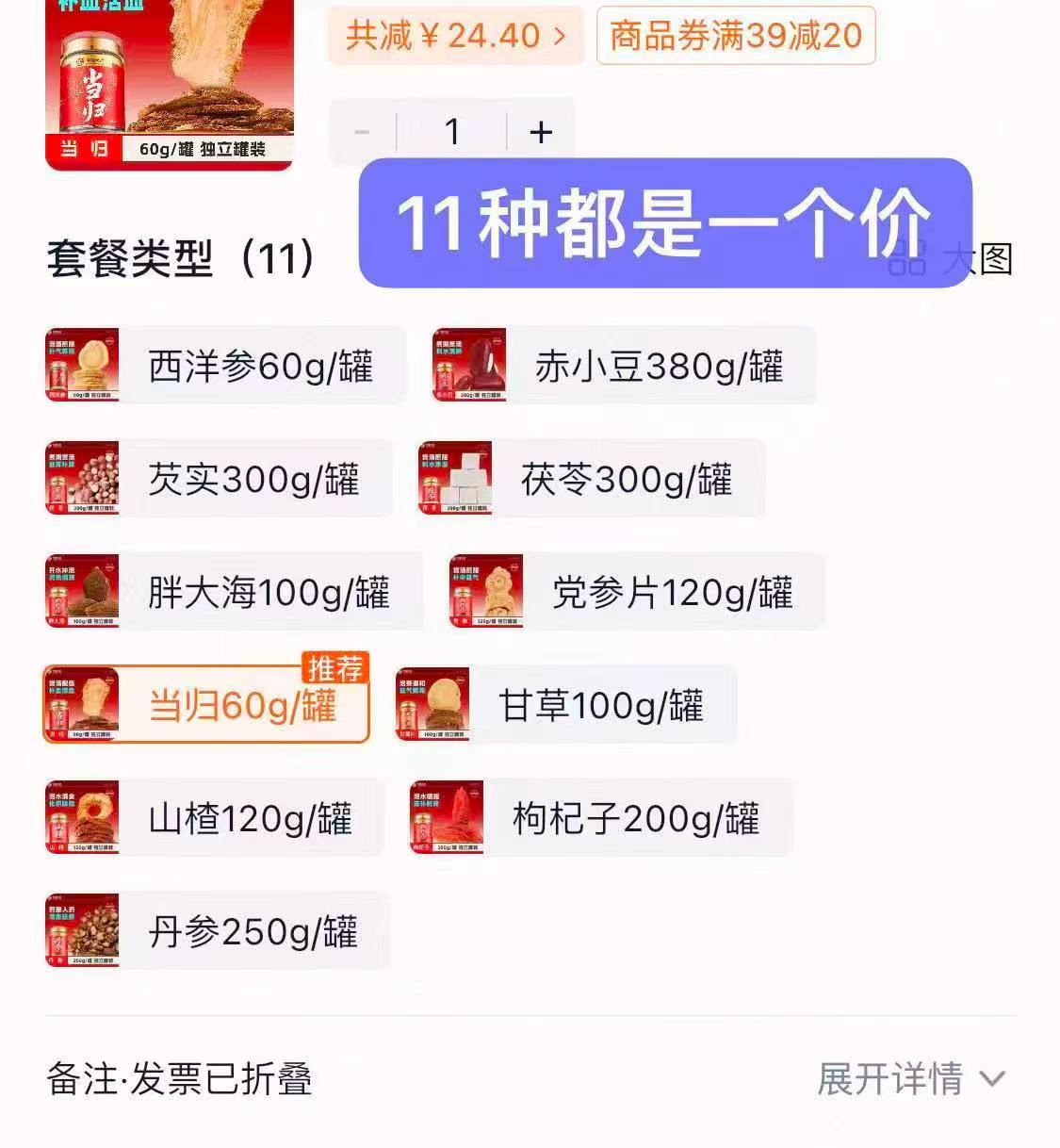Choose the 枸杞子200g/罐 package
Viewport: 1060px width, 1148px height.
601,818
